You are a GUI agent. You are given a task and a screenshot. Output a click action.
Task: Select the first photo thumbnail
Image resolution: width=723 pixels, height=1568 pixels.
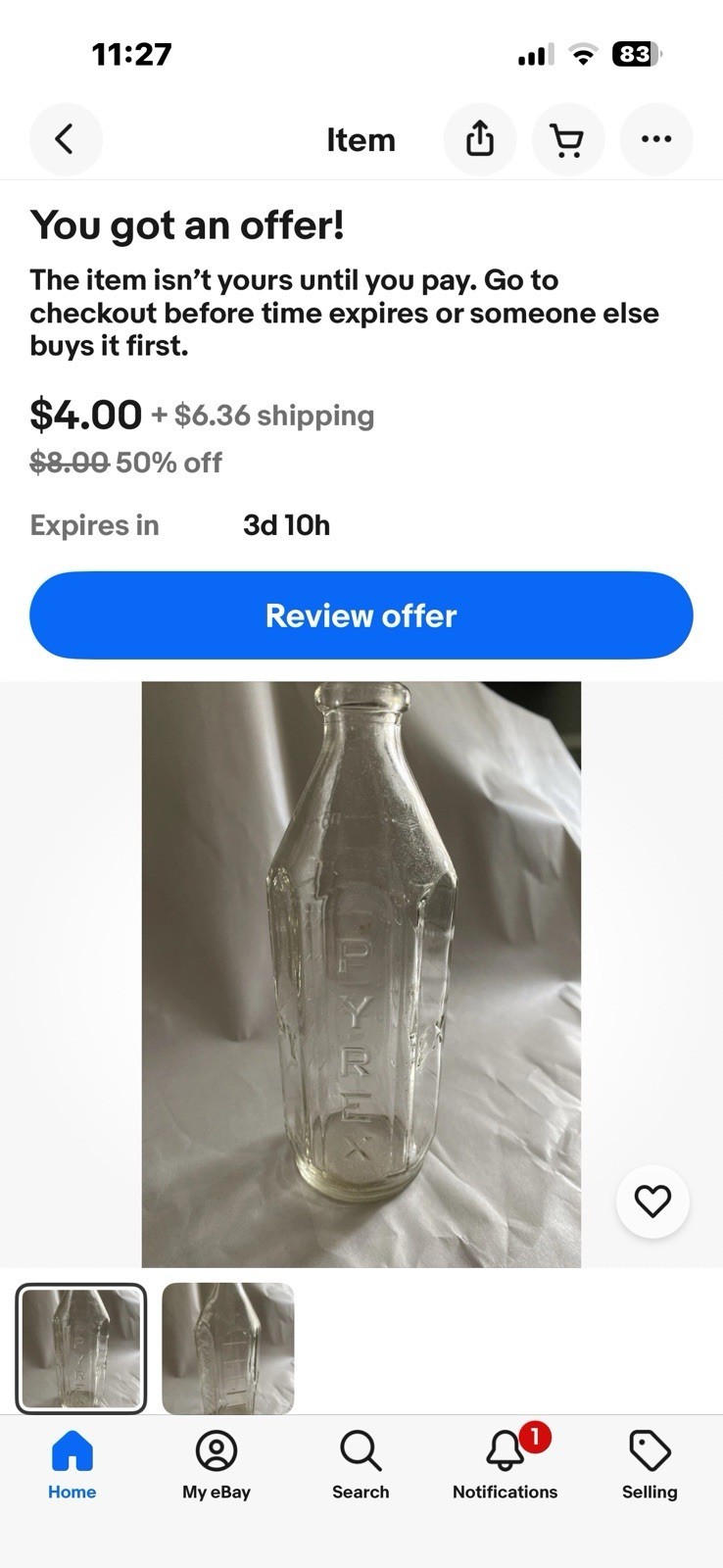coord(81,1348)
